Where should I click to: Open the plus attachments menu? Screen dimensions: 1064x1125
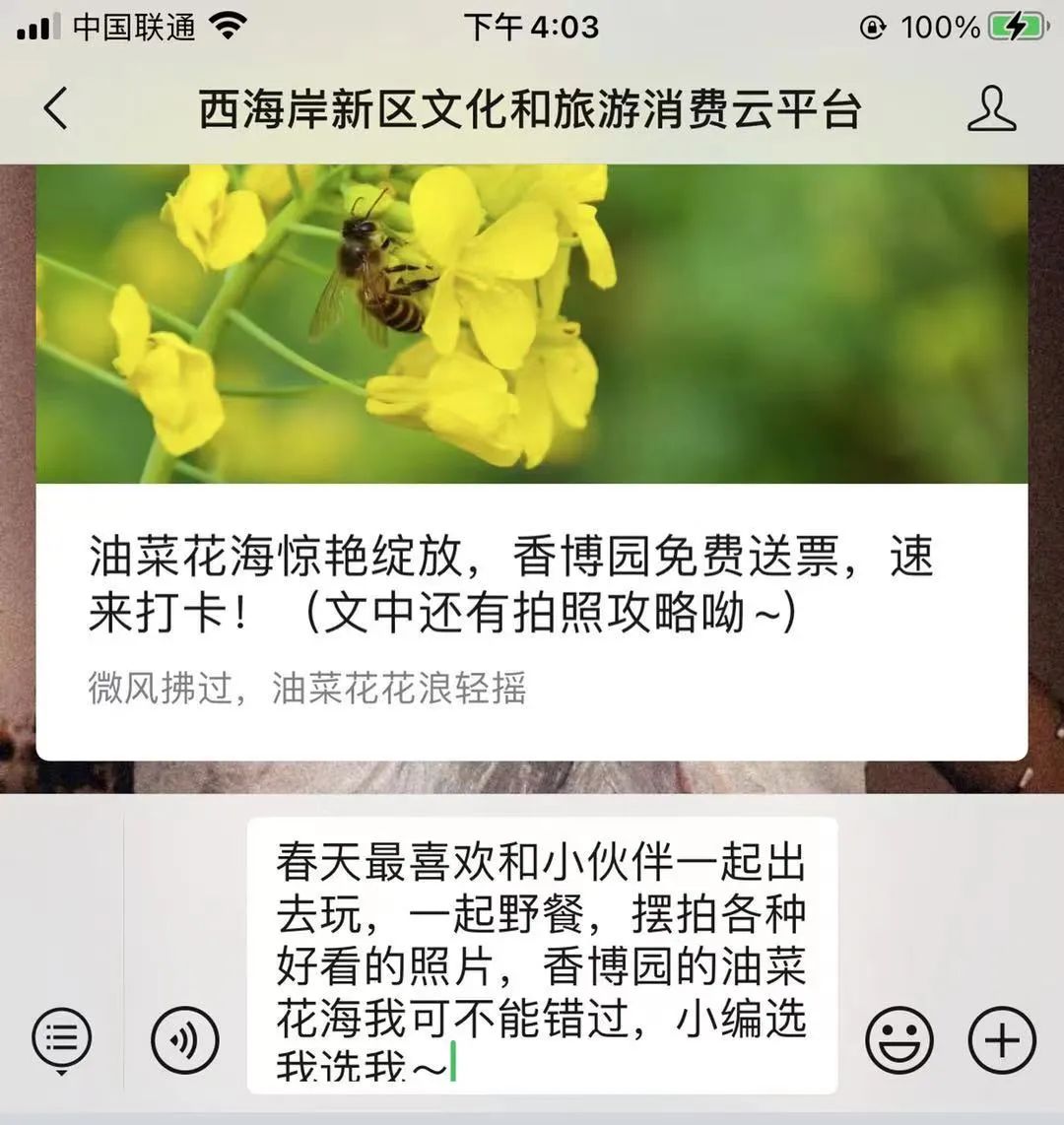coord(1002,1039)
